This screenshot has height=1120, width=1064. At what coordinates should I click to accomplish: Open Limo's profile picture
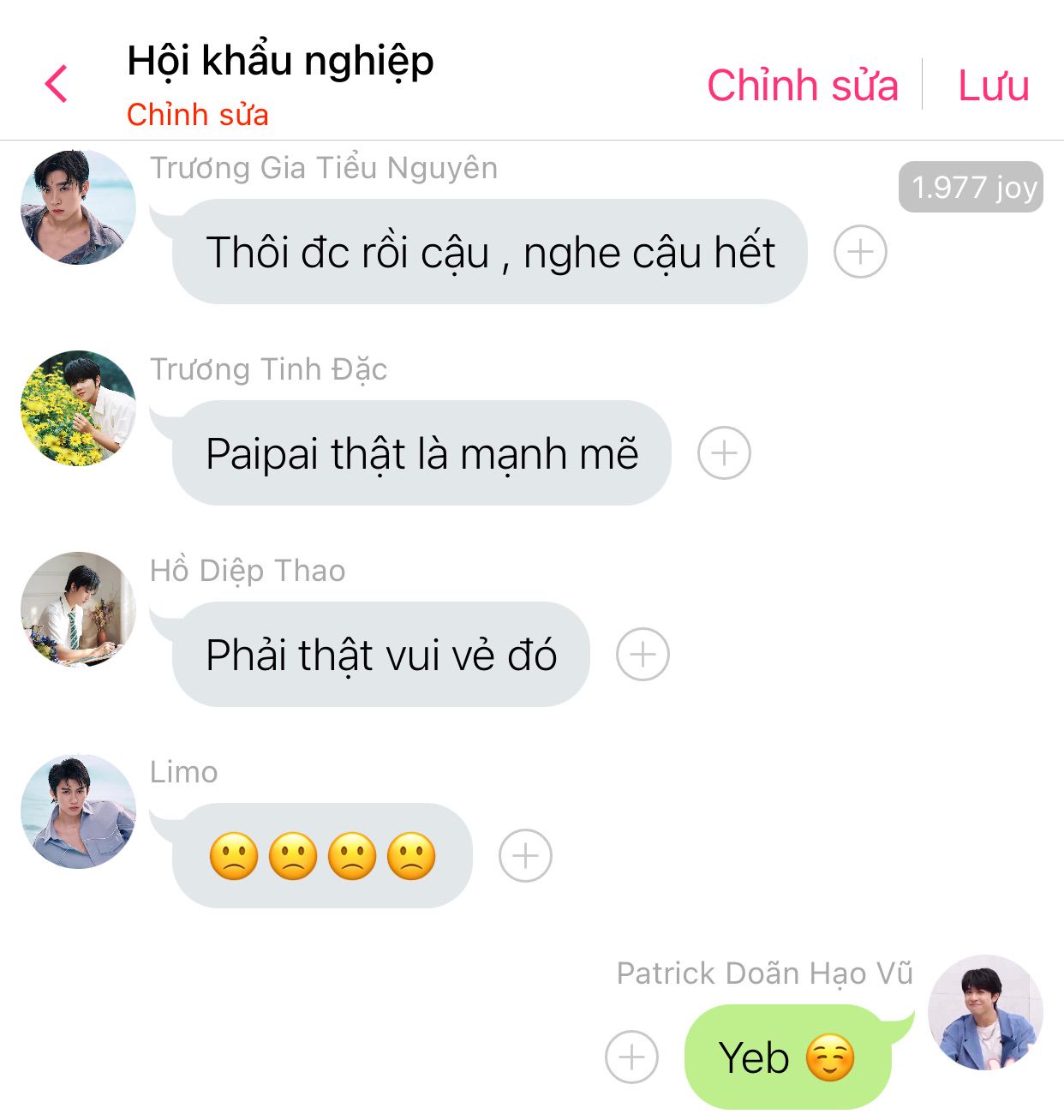tap(78, 811)
